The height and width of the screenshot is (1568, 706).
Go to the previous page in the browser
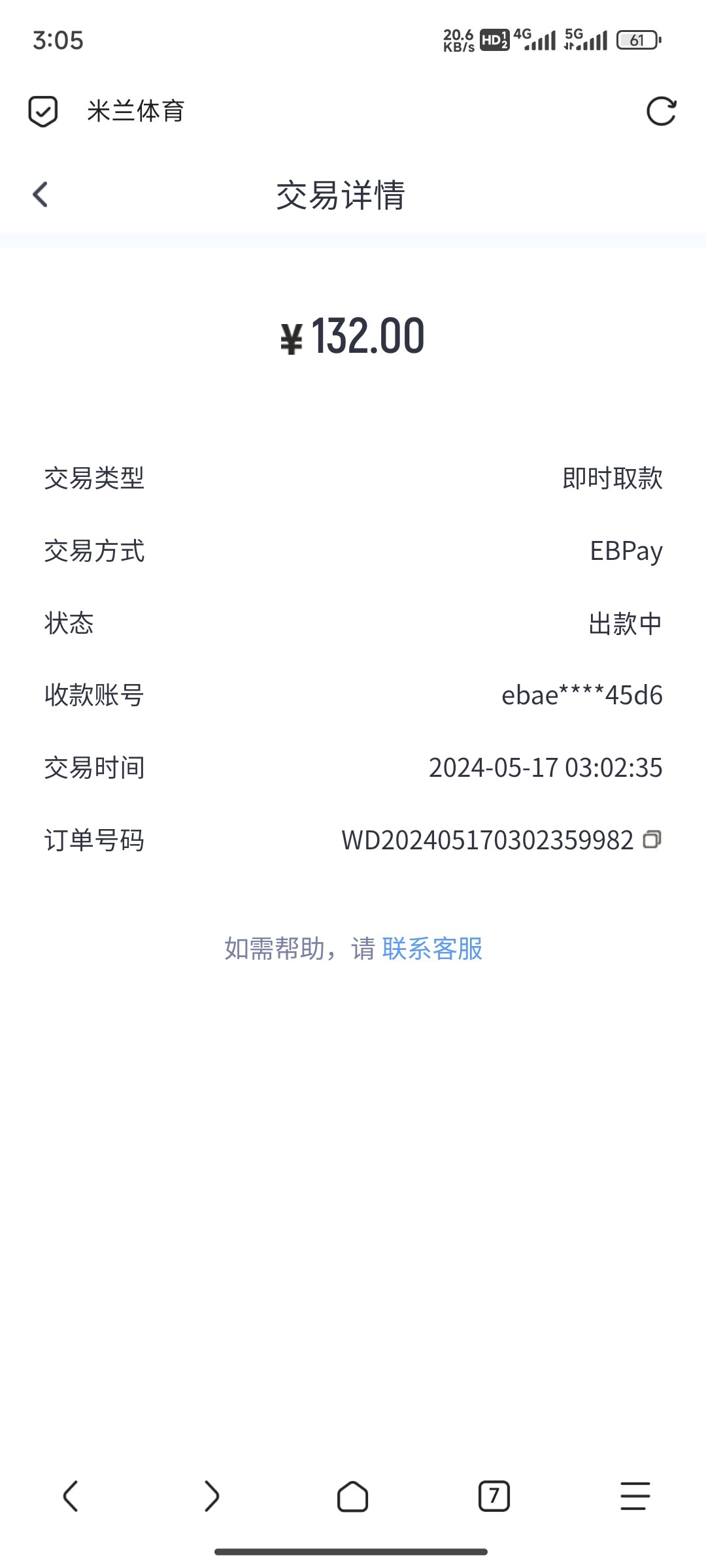pyautogui.click(x=71, y=1496)
